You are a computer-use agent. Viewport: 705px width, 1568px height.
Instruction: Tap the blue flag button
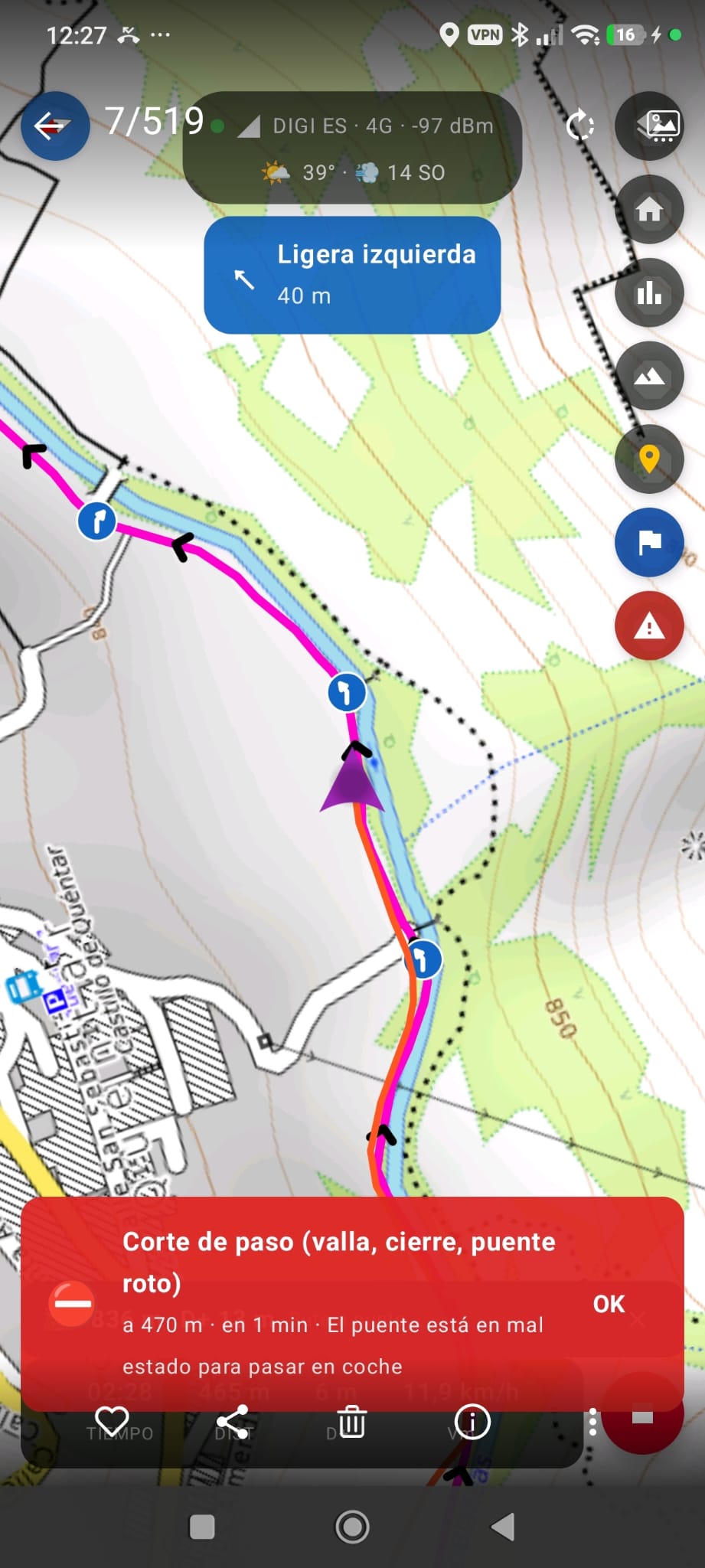click(x=649, y=542)
